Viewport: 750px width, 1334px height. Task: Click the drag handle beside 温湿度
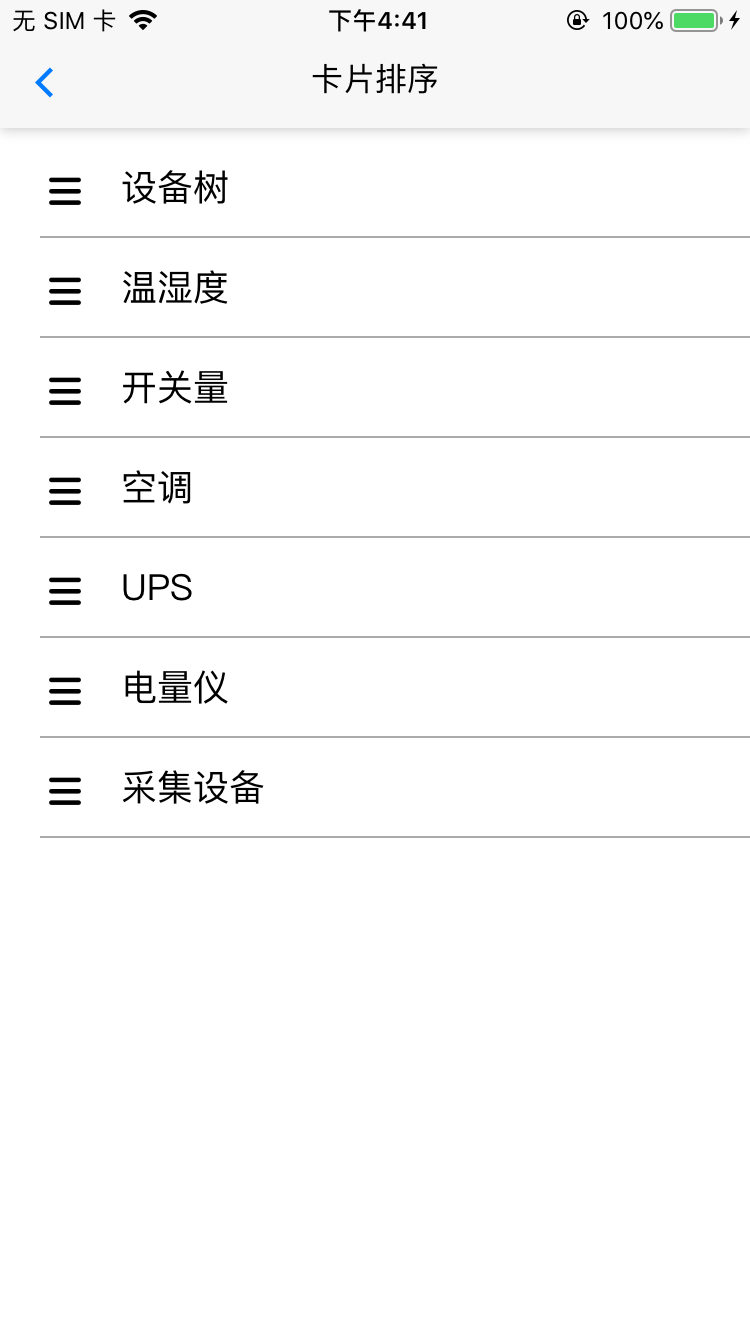pyautogui.click(x=64, y=291)
